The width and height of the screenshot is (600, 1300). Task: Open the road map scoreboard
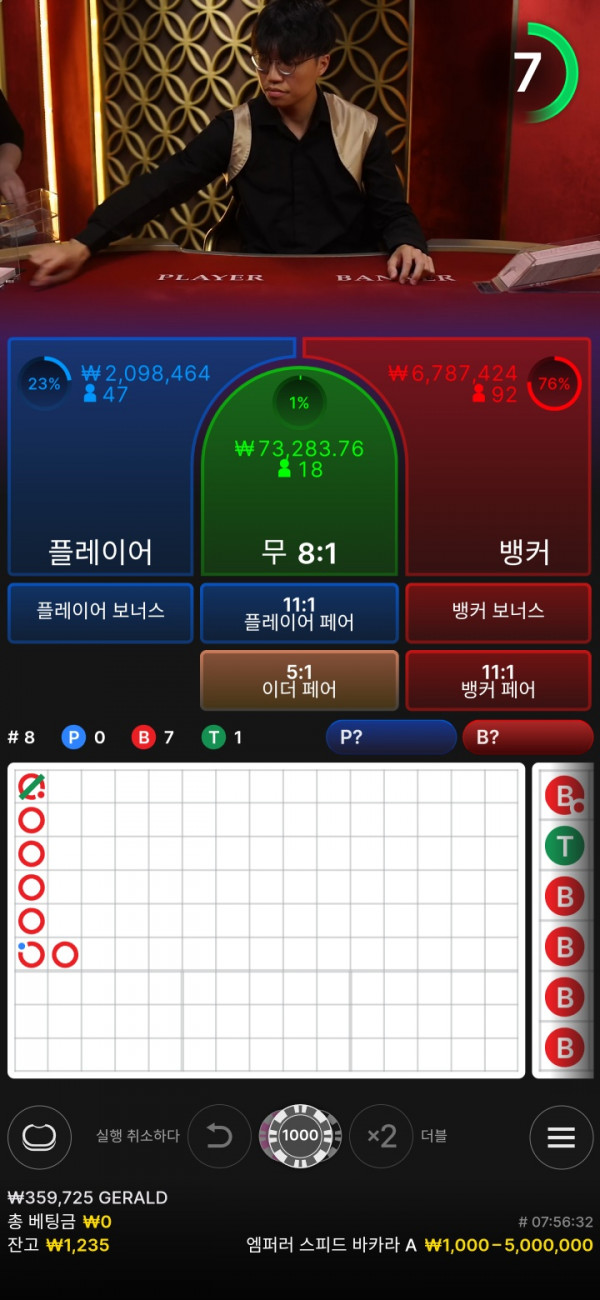pos(265,920)
